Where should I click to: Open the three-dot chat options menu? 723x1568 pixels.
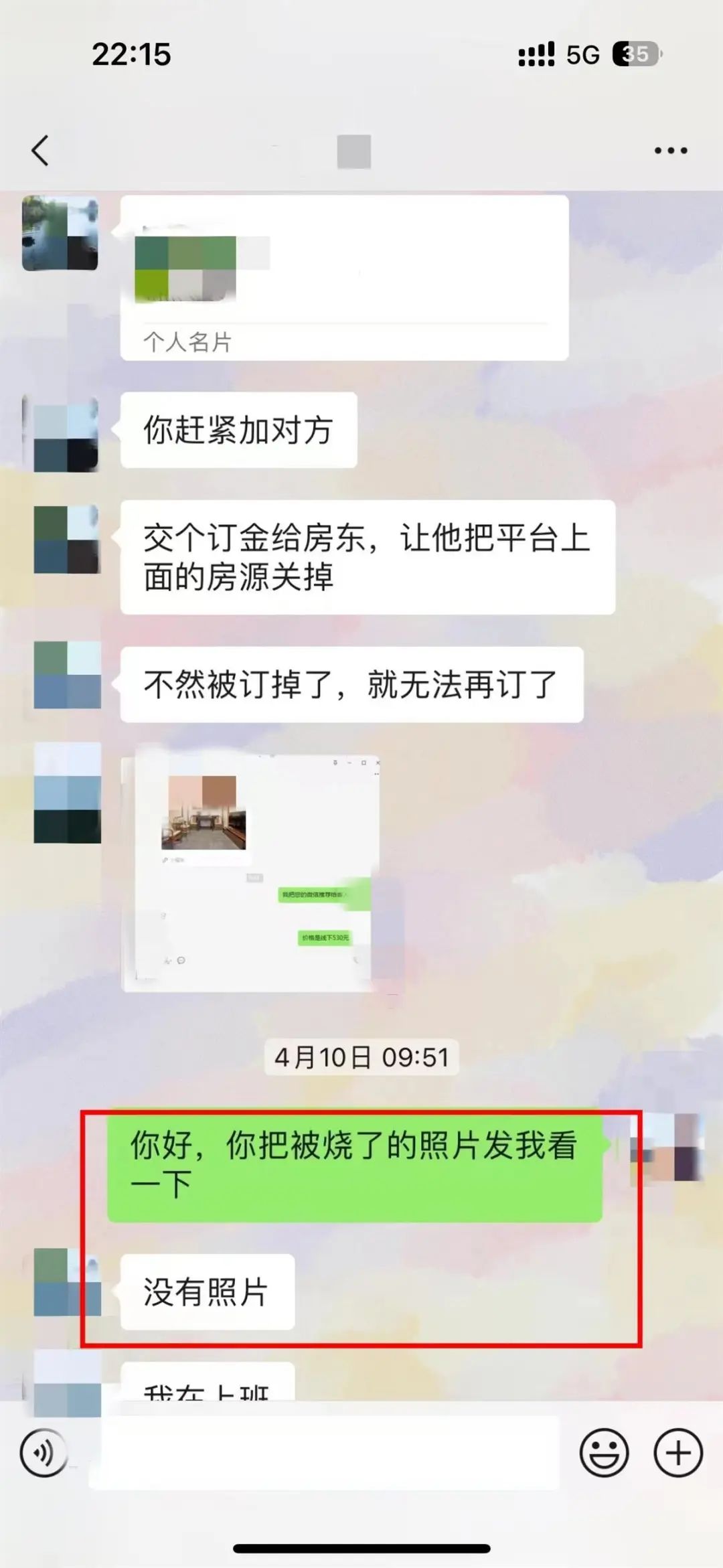(x=671, y=151)
